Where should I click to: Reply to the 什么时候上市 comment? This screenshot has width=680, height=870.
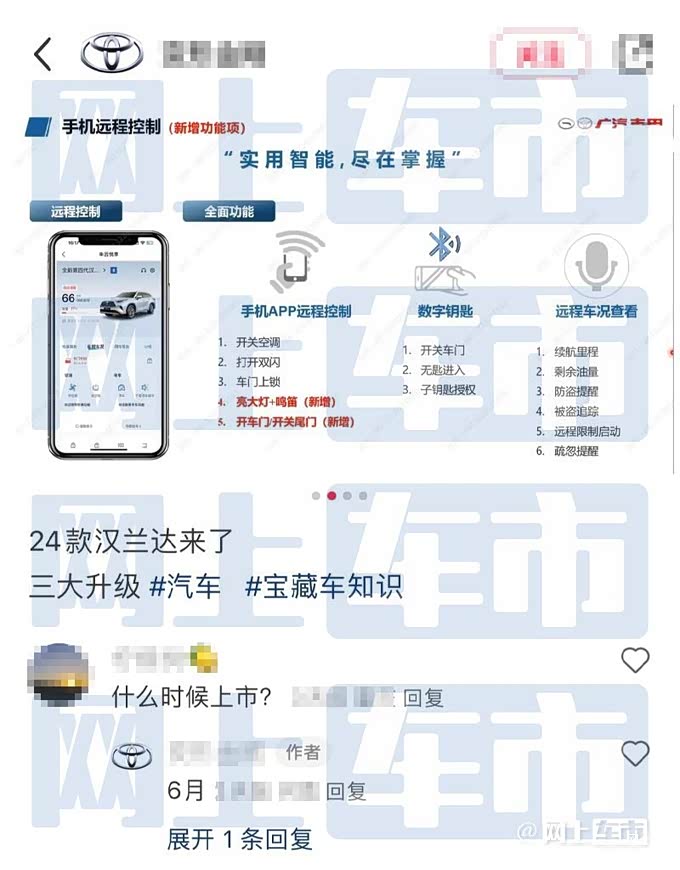click(x=423, y=697)
